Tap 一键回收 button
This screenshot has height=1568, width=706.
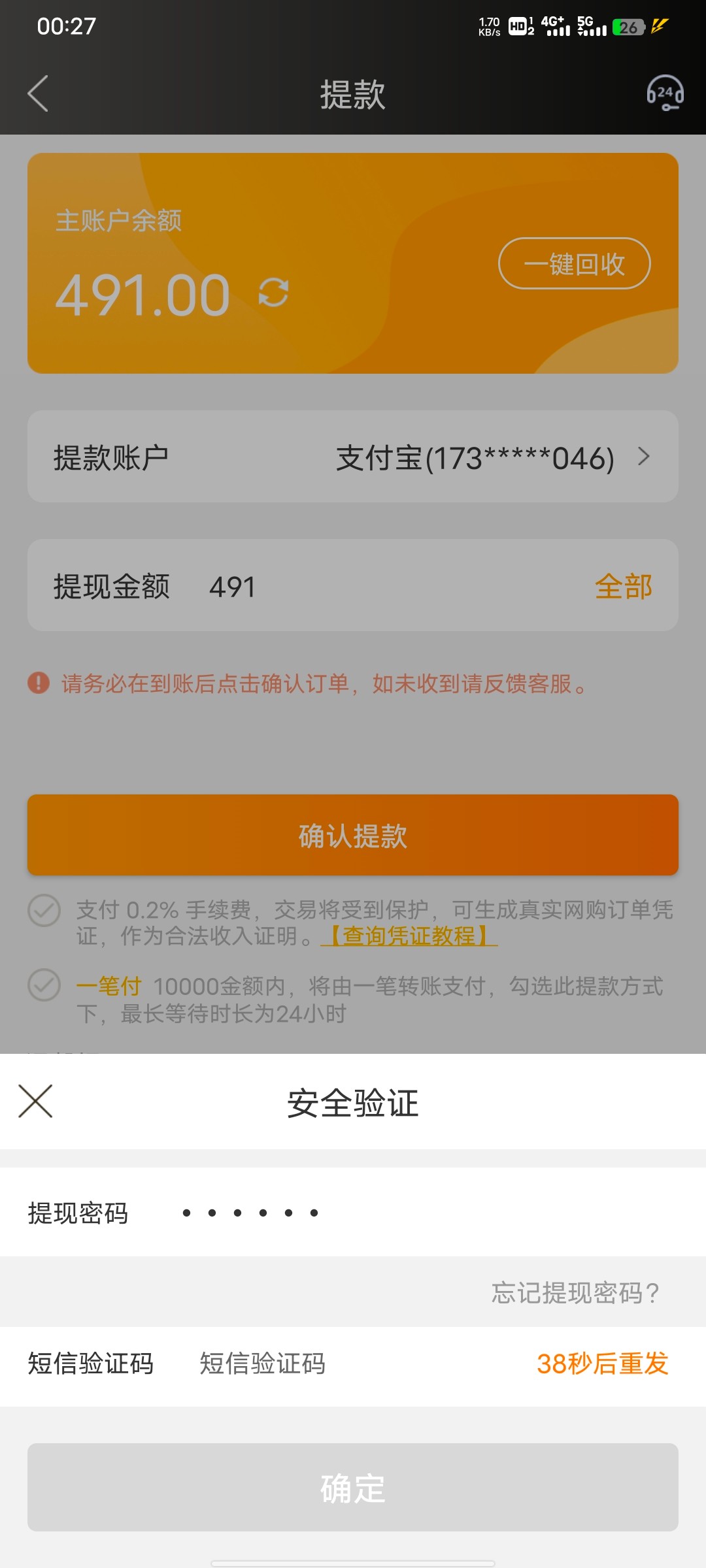(574, 263)
